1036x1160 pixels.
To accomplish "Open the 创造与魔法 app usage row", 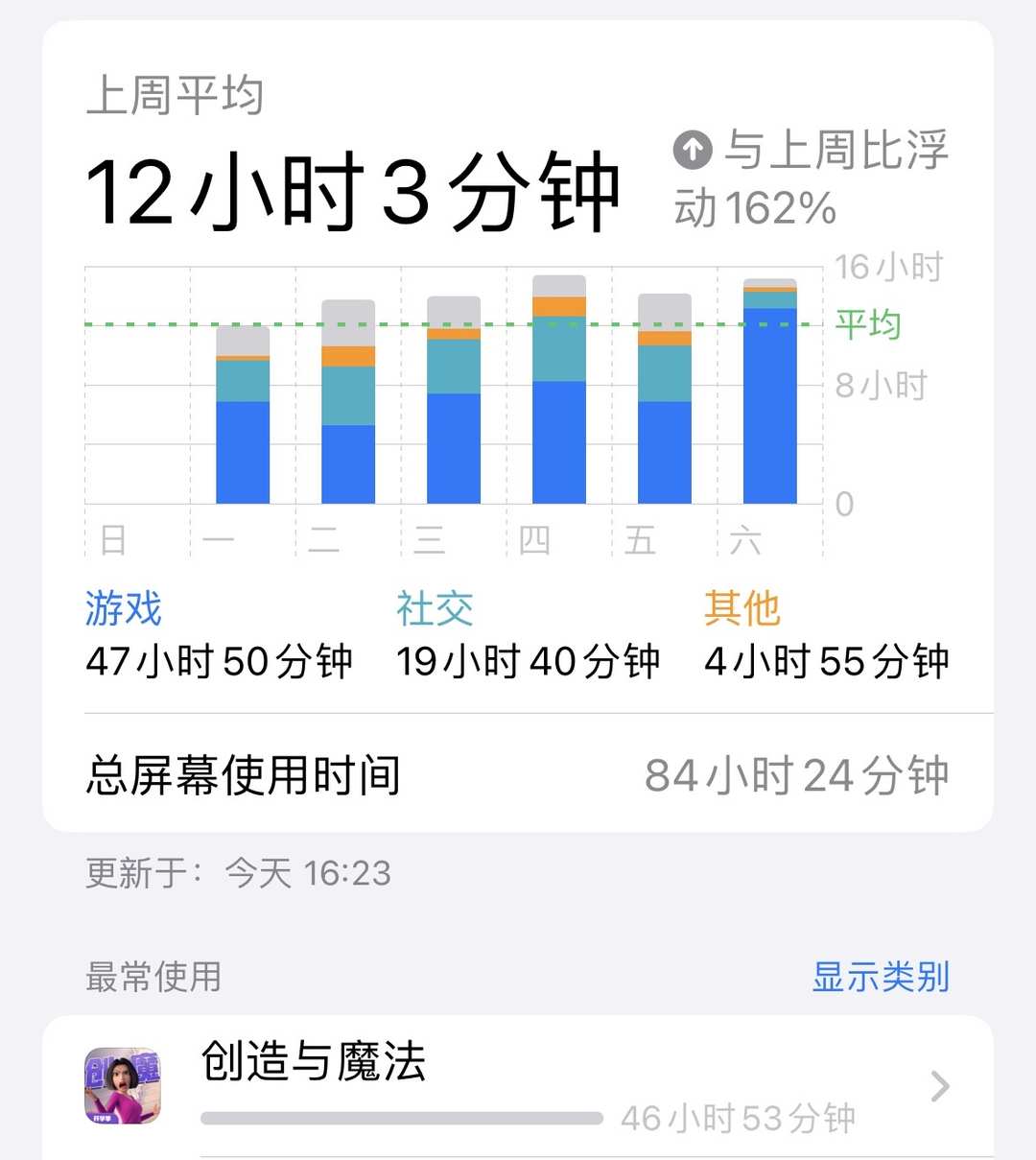I will 518,1087.
